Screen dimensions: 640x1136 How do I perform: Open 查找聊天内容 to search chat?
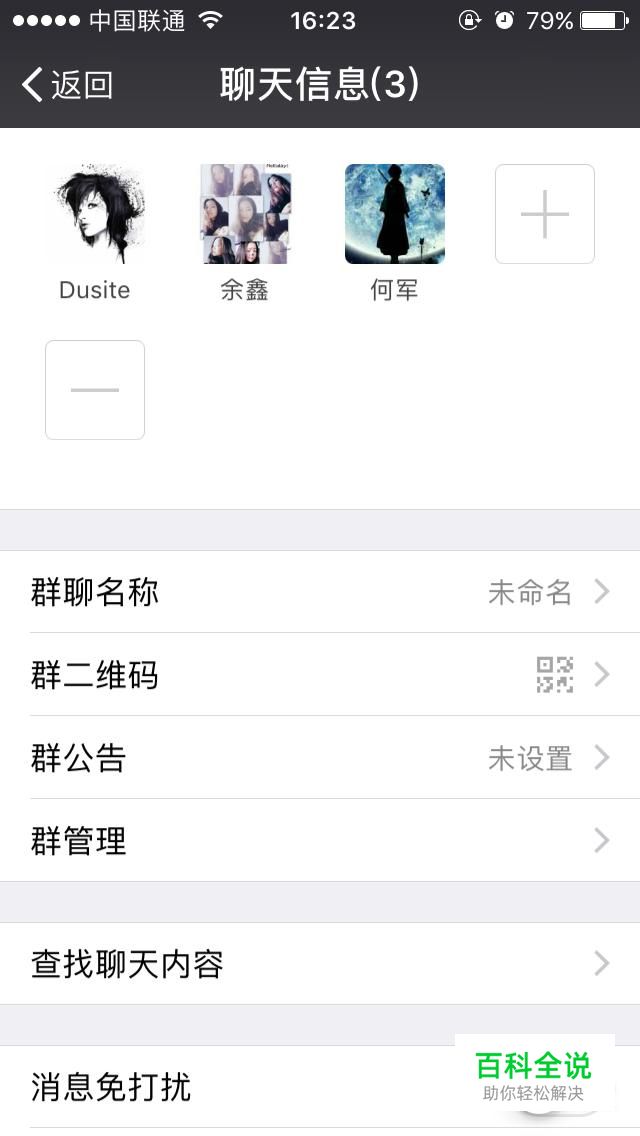(x=320, y=964)
